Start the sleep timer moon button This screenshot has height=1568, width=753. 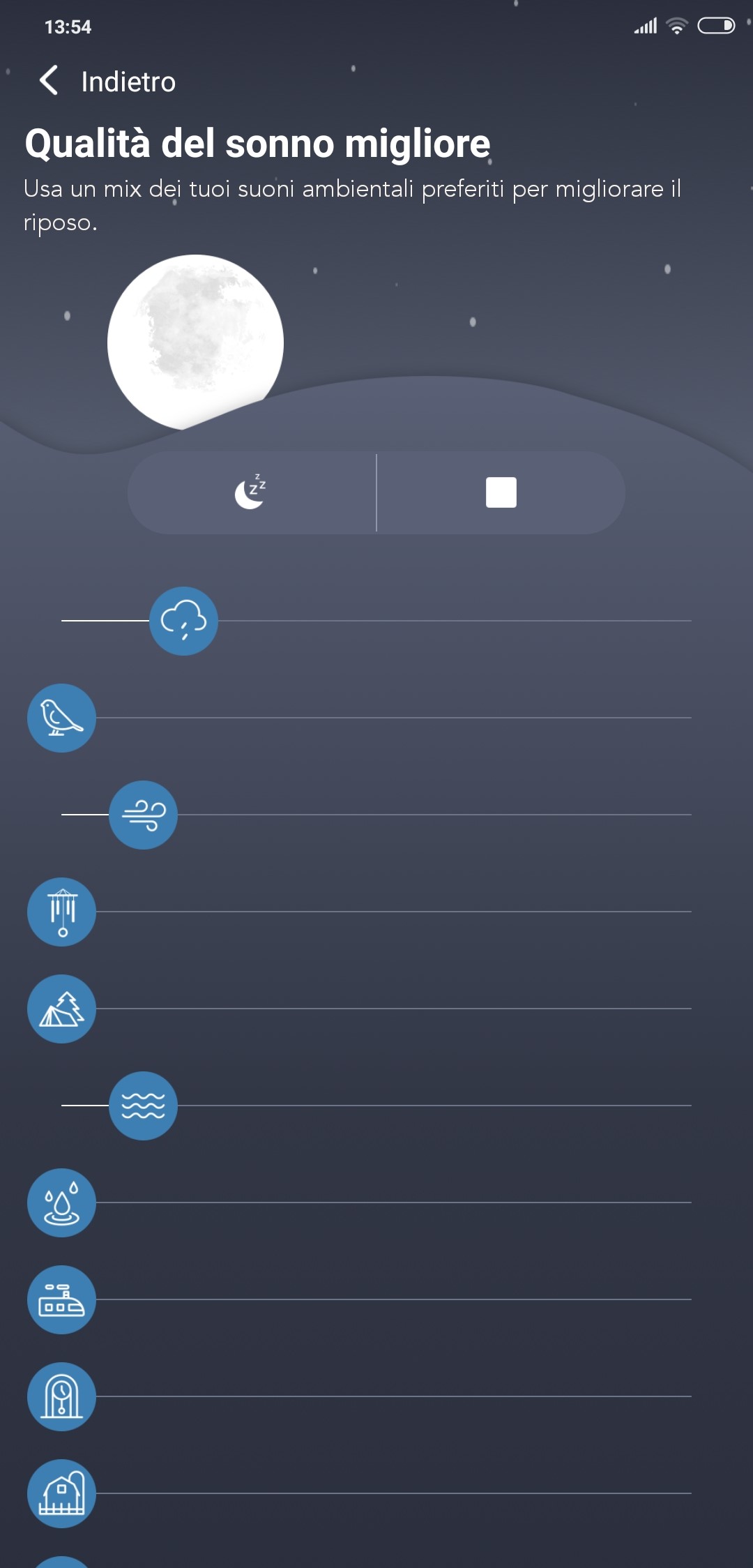click(251, 492)
